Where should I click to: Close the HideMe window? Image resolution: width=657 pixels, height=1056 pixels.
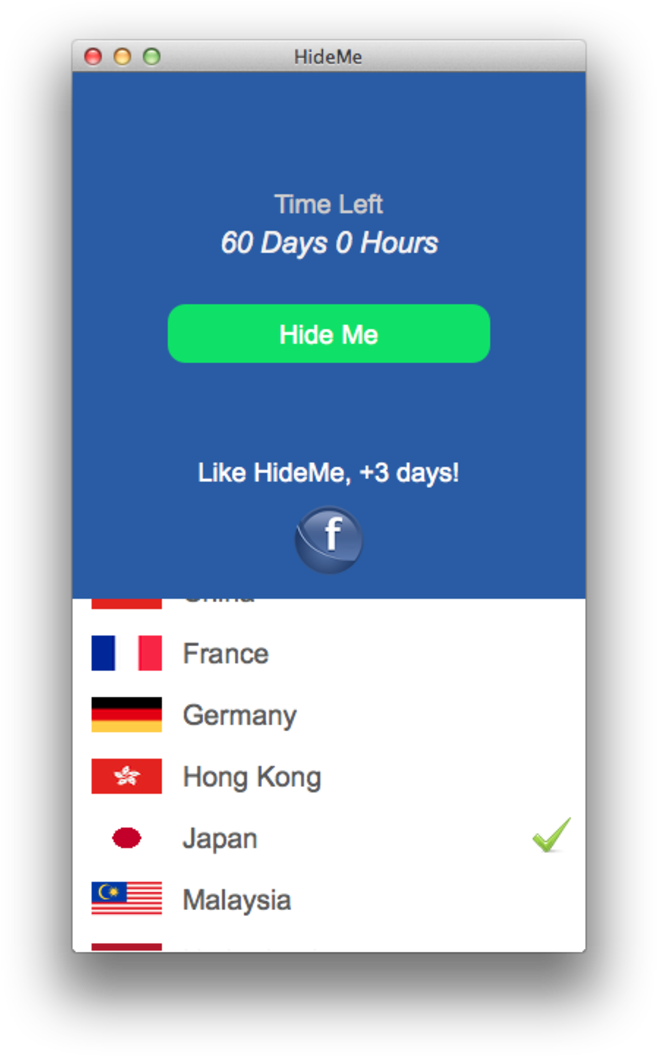pyautogui.click(x=93, y=57)
